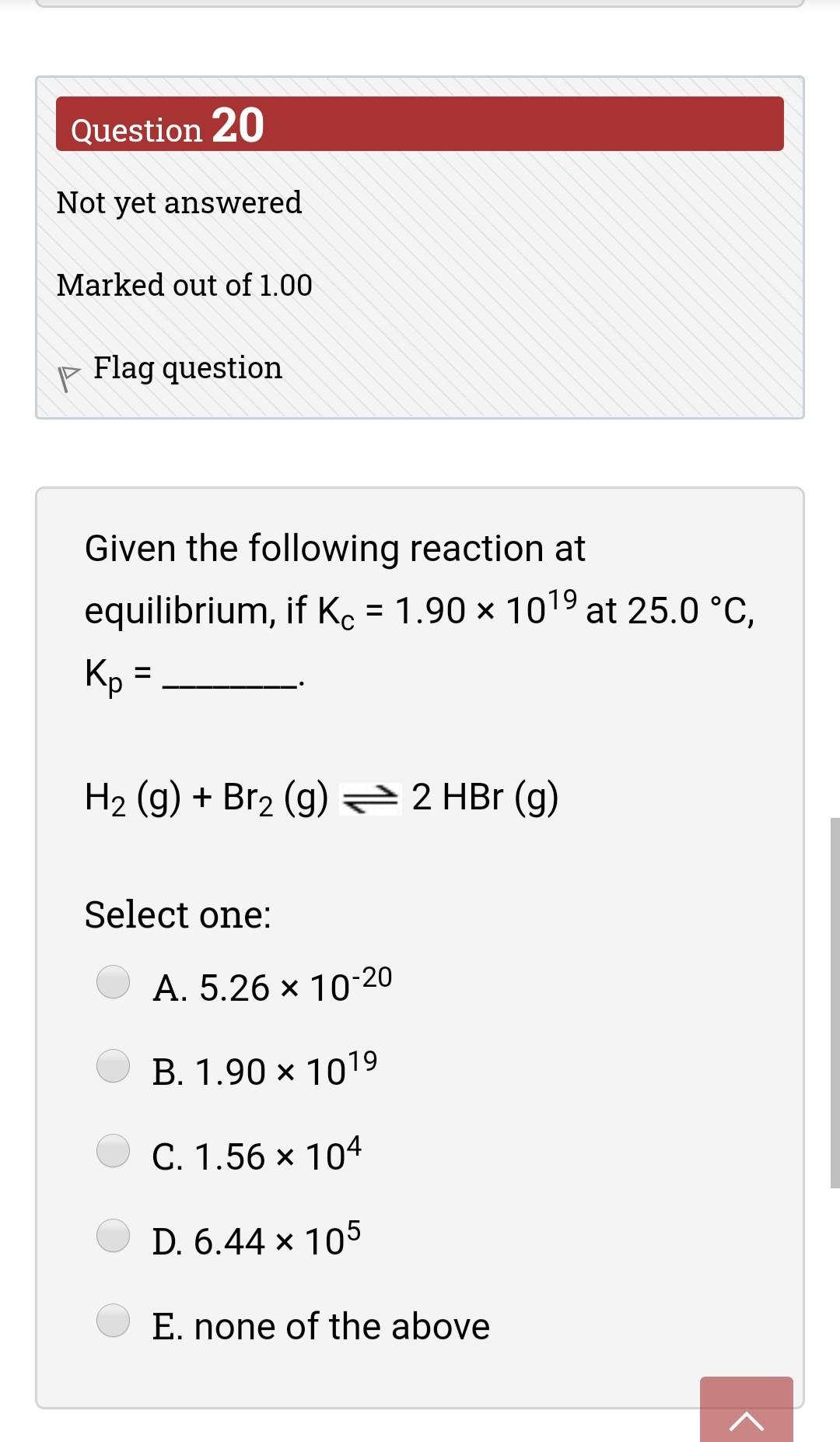Flag this question
The height and width of the screenshot is (1442, 840).
point(187,368)
